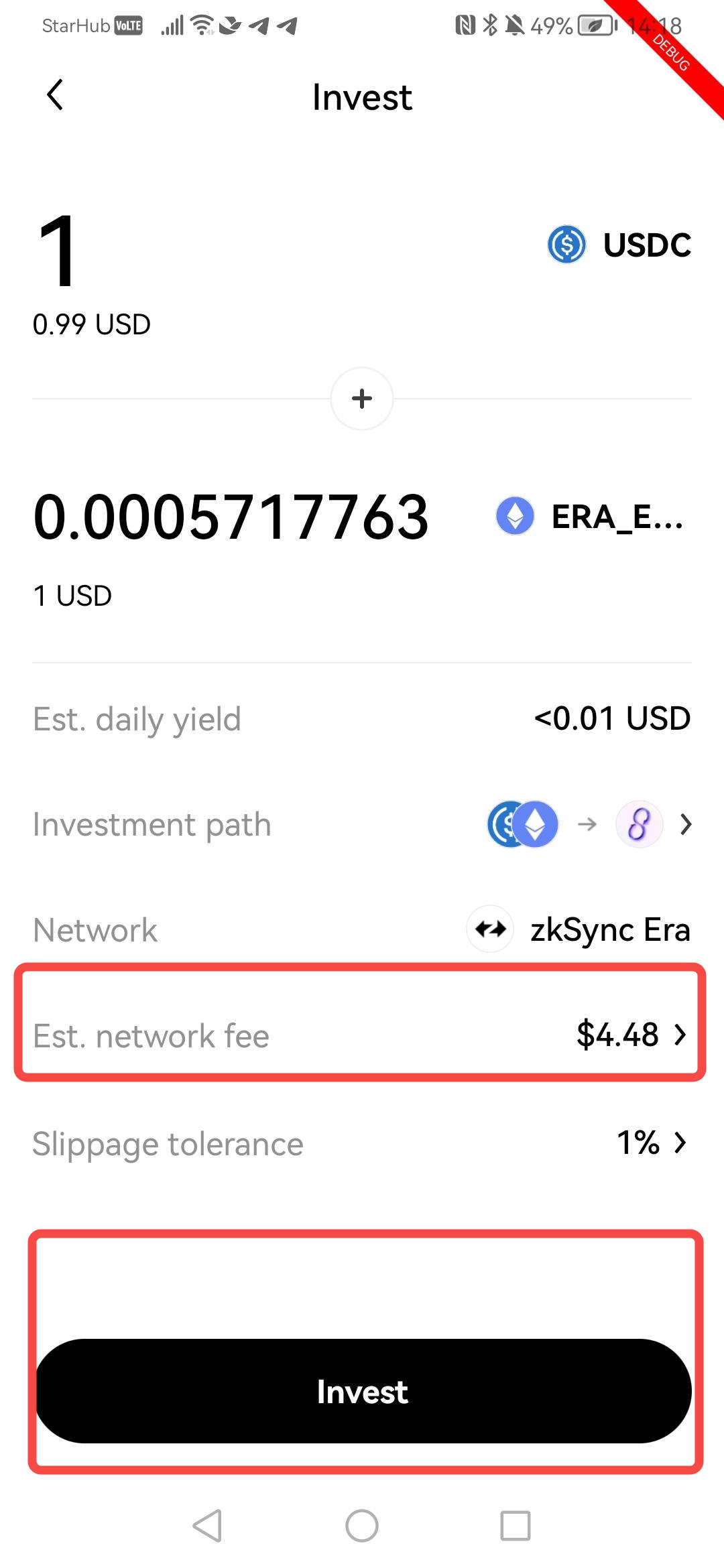This screenshot has height=1568, width=724.
Task: Tap the swap arrows icon beside zkSync Era
Action: click(x=489, y=929)
